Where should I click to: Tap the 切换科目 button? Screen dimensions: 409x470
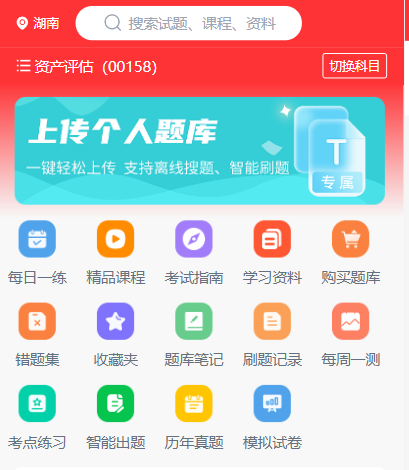coord(354,66)
